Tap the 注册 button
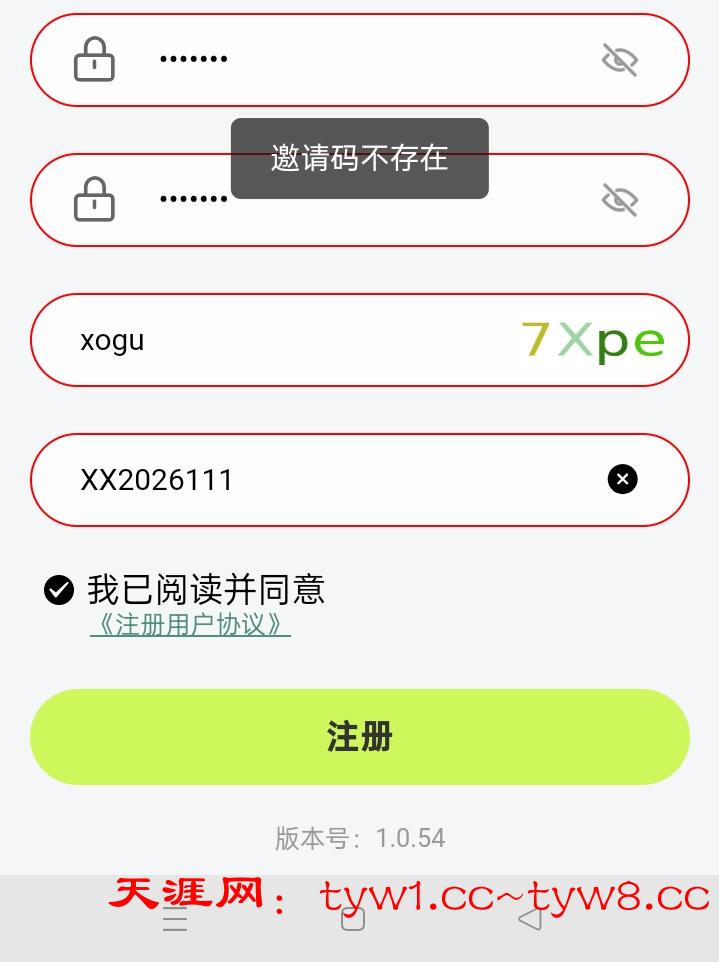719x962 pixels. click(x=360, y=737)
